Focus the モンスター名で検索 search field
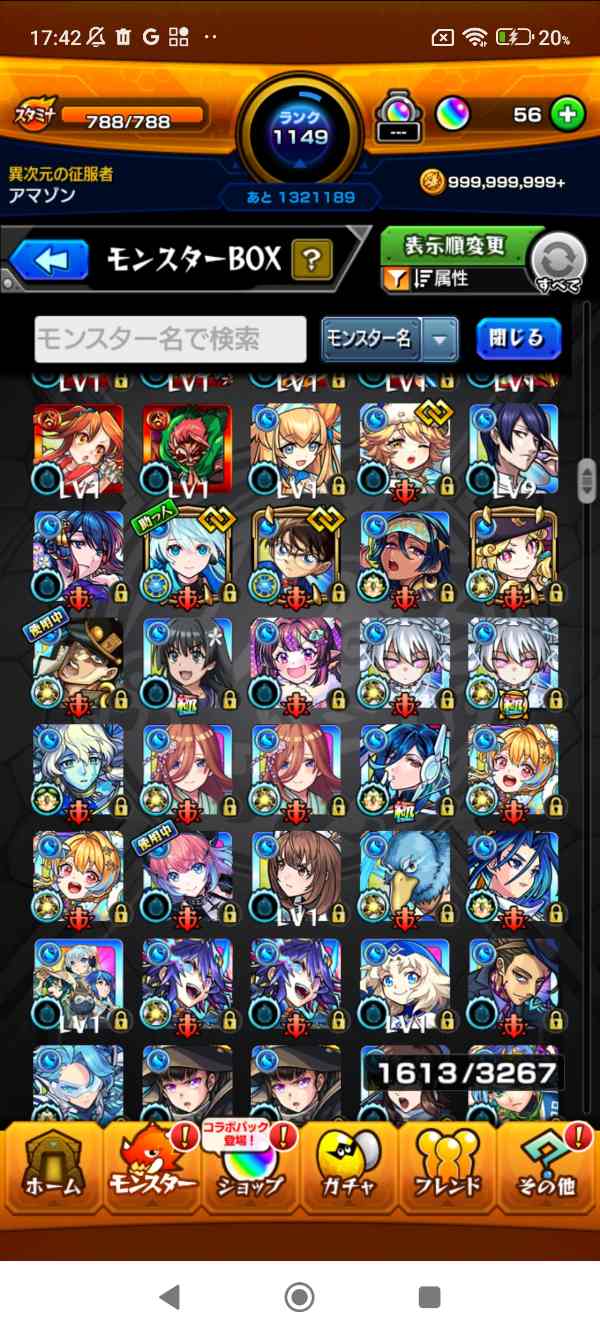Viewport: 600px width, 1333px height. click(x=170, y=339)
